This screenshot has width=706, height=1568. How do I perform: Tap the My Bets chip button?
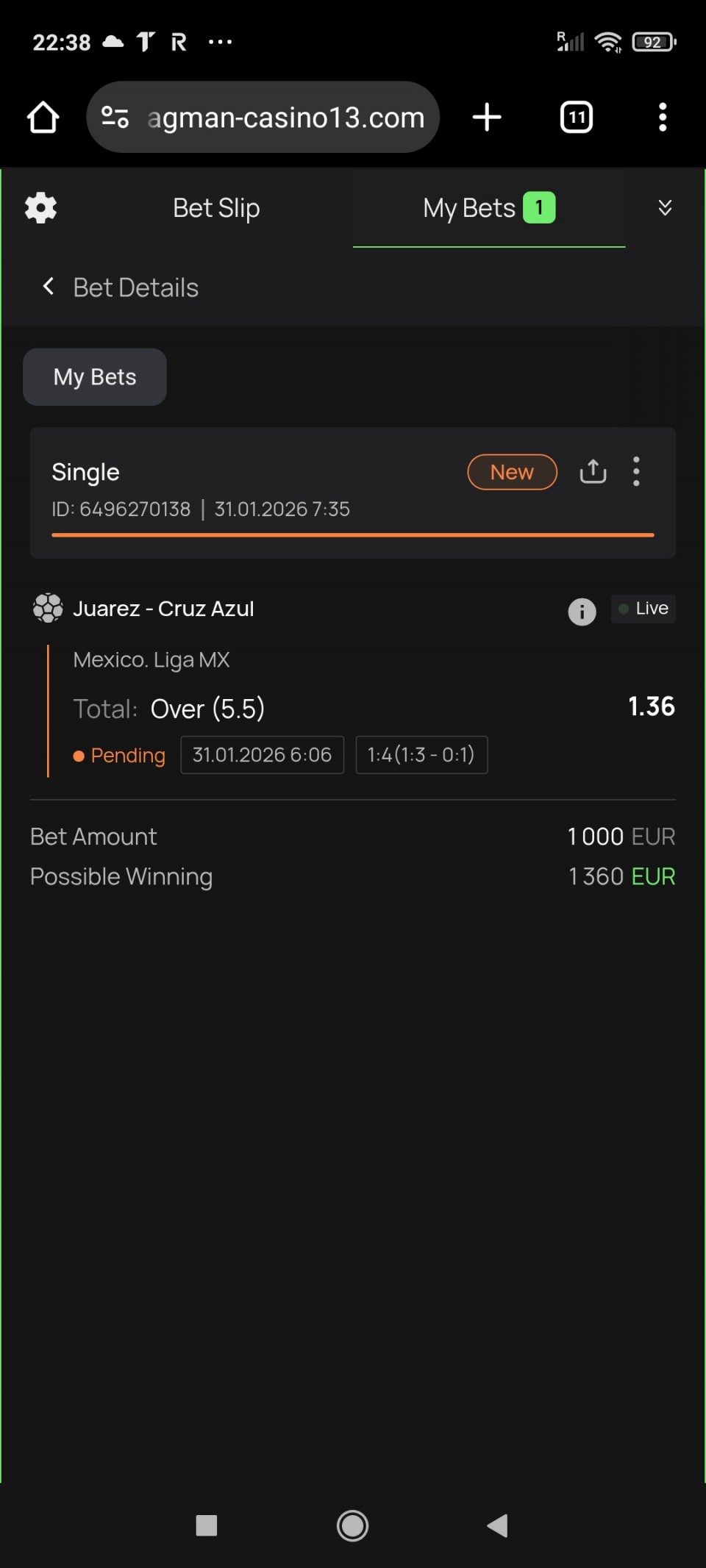(x=95, y=377)
